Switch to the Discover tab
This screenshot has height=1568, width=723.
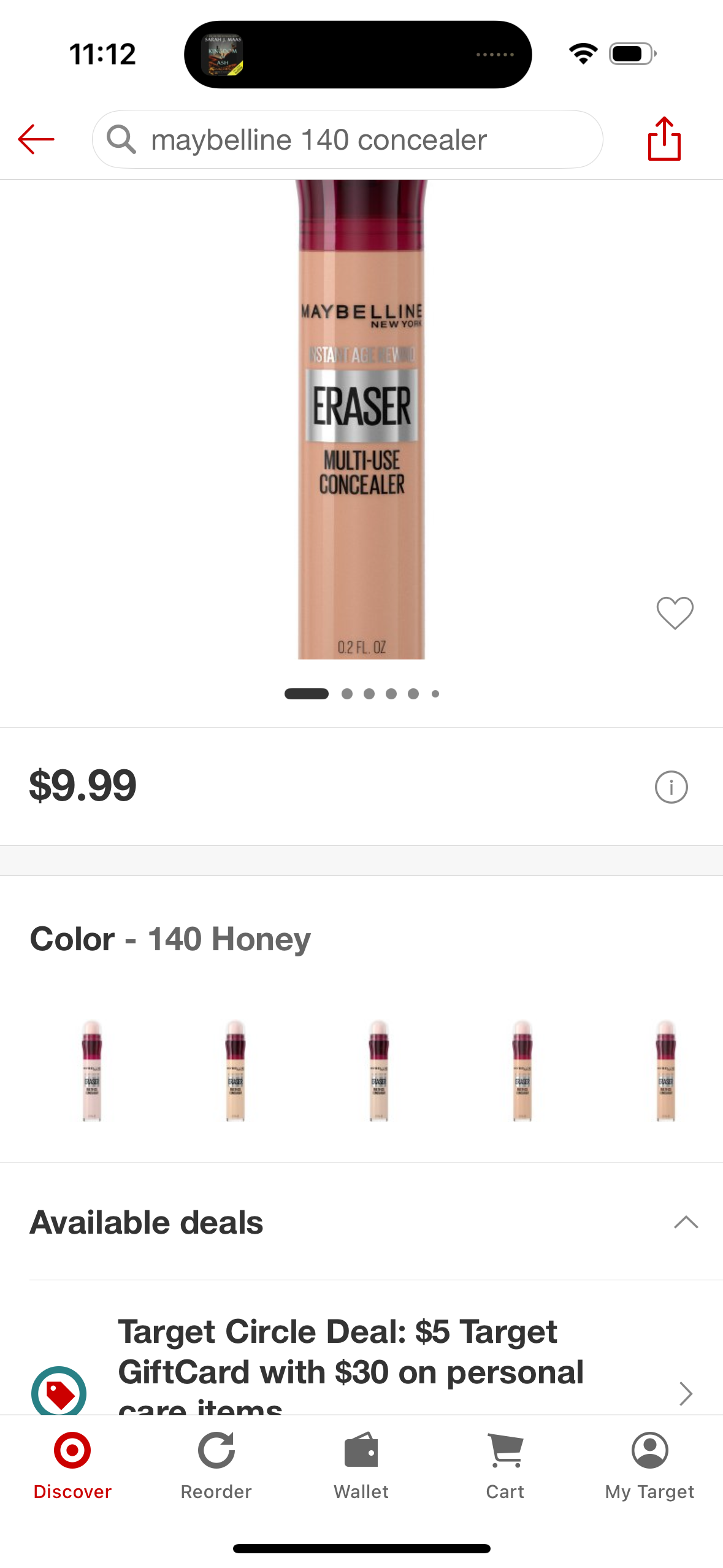(72, 1465)
